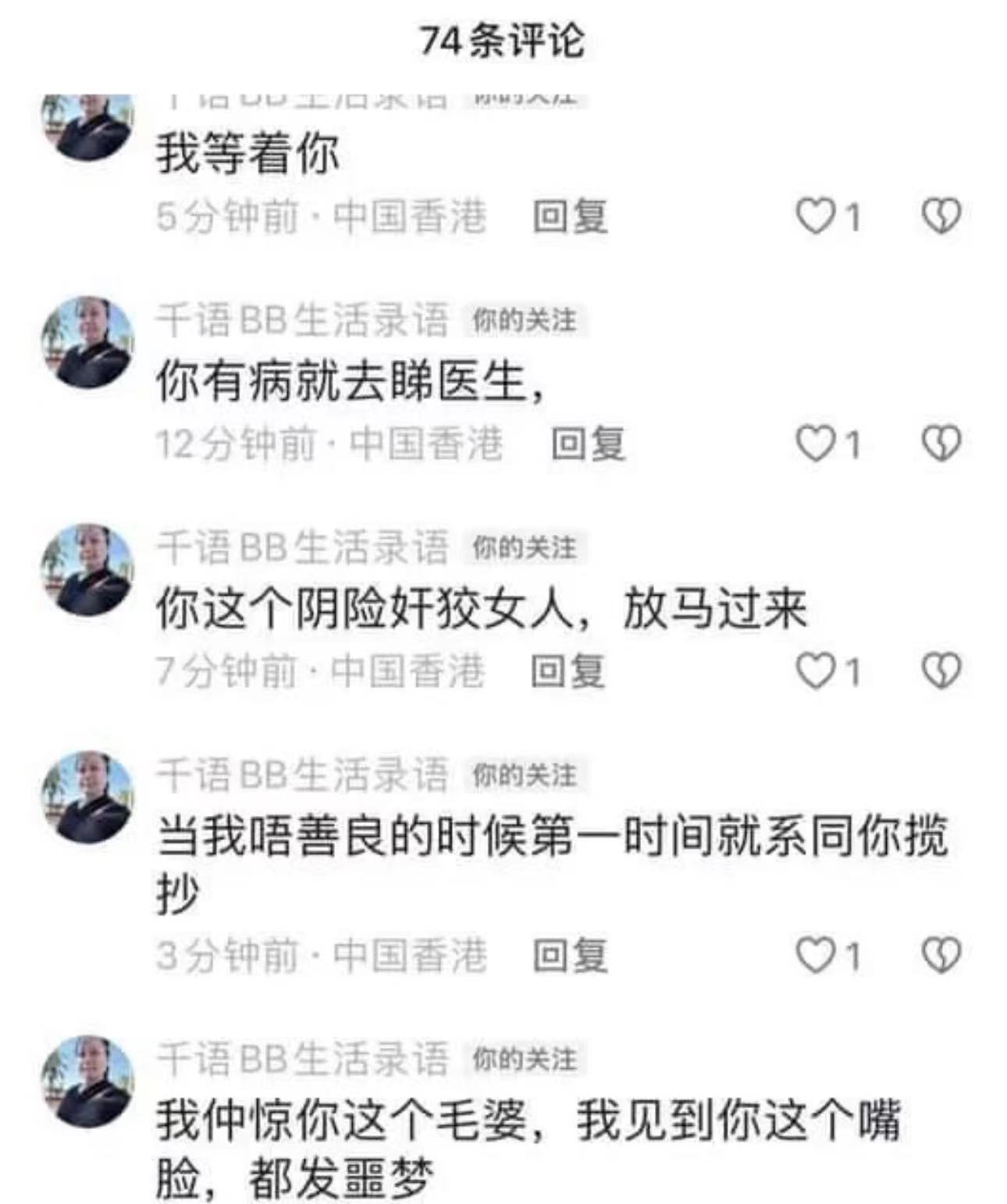Dislike the comment 你有病就去睇医生
Image resolution: width=1007 pixels, height=1204 pixels.
coord(941,443)
